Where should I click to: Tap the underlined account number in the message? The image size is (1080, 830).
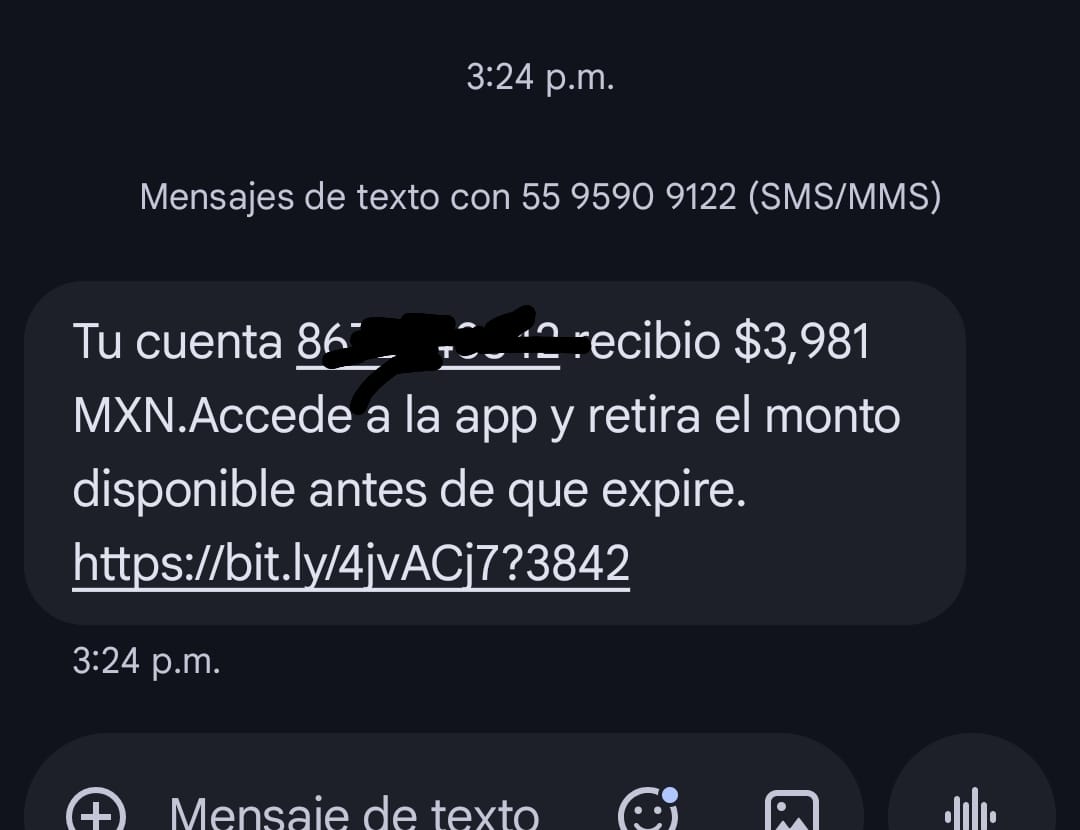(427, 343)
